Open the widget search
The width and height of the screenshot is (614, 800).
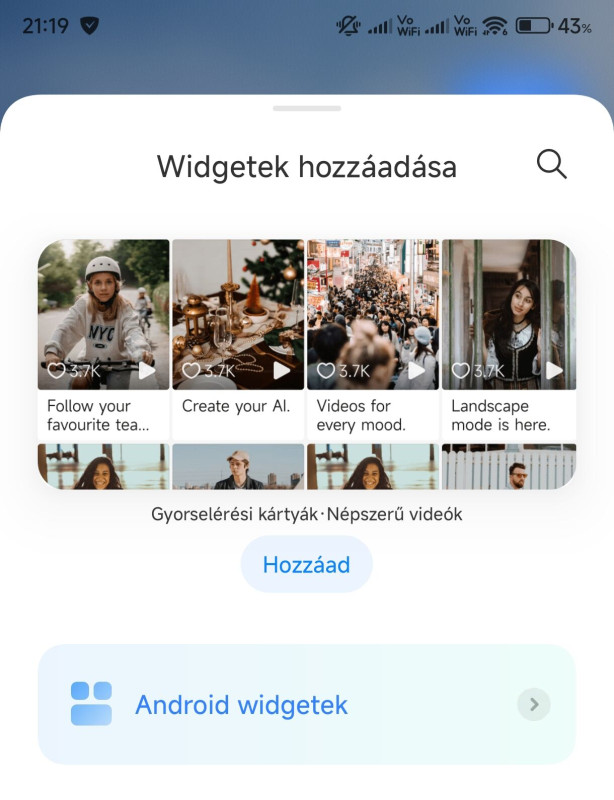[551, 164]
